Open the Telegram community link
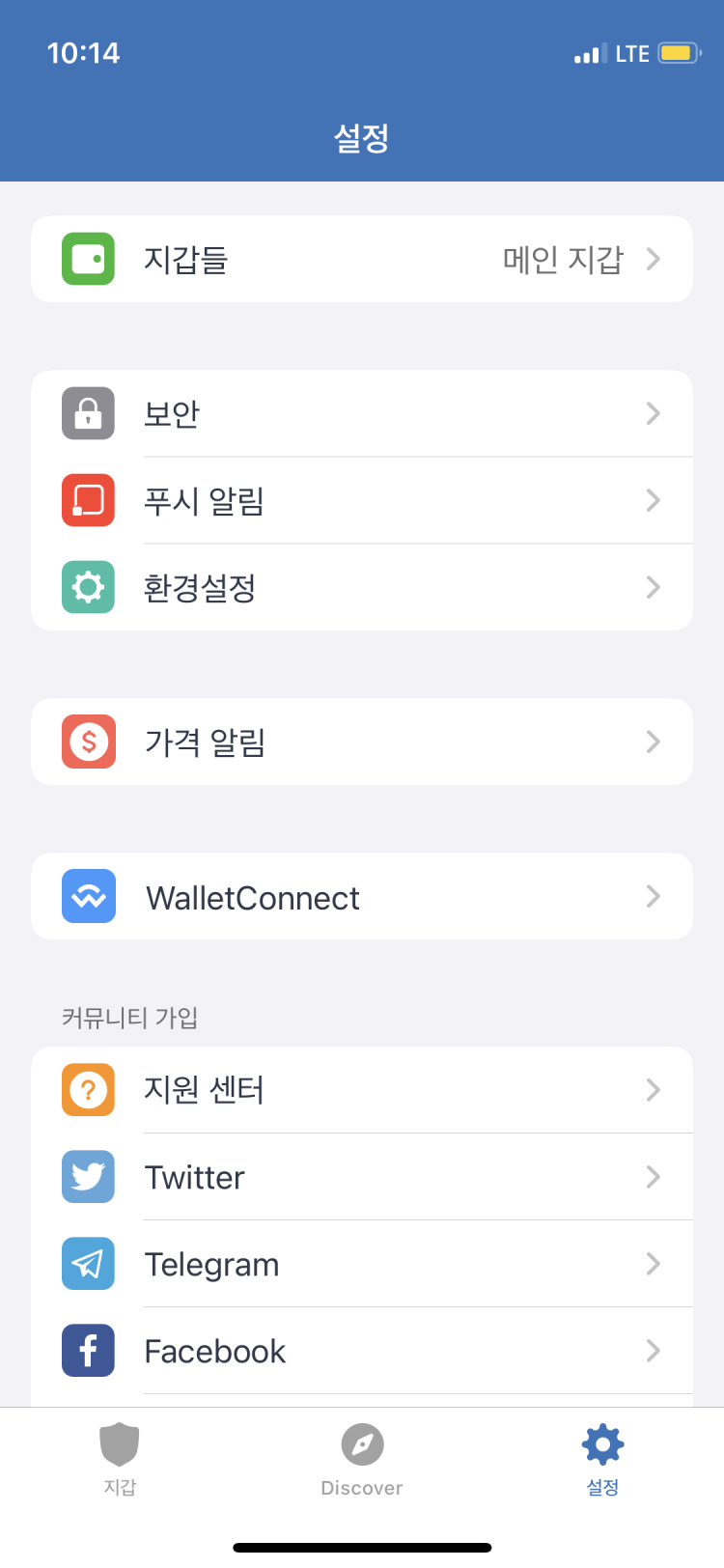 click(362, 1264)
